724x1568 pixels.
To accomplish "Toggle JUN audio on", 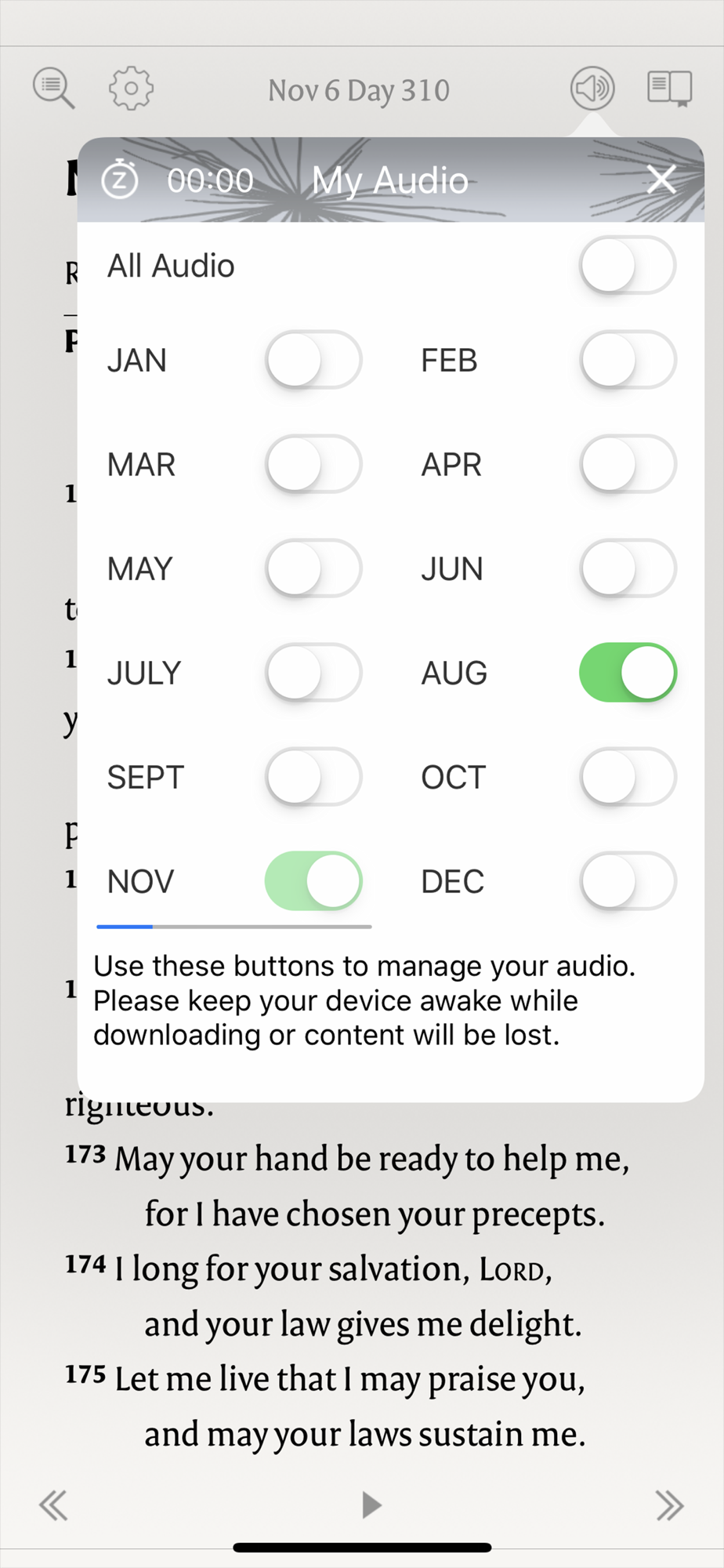I will click(628, 568).
